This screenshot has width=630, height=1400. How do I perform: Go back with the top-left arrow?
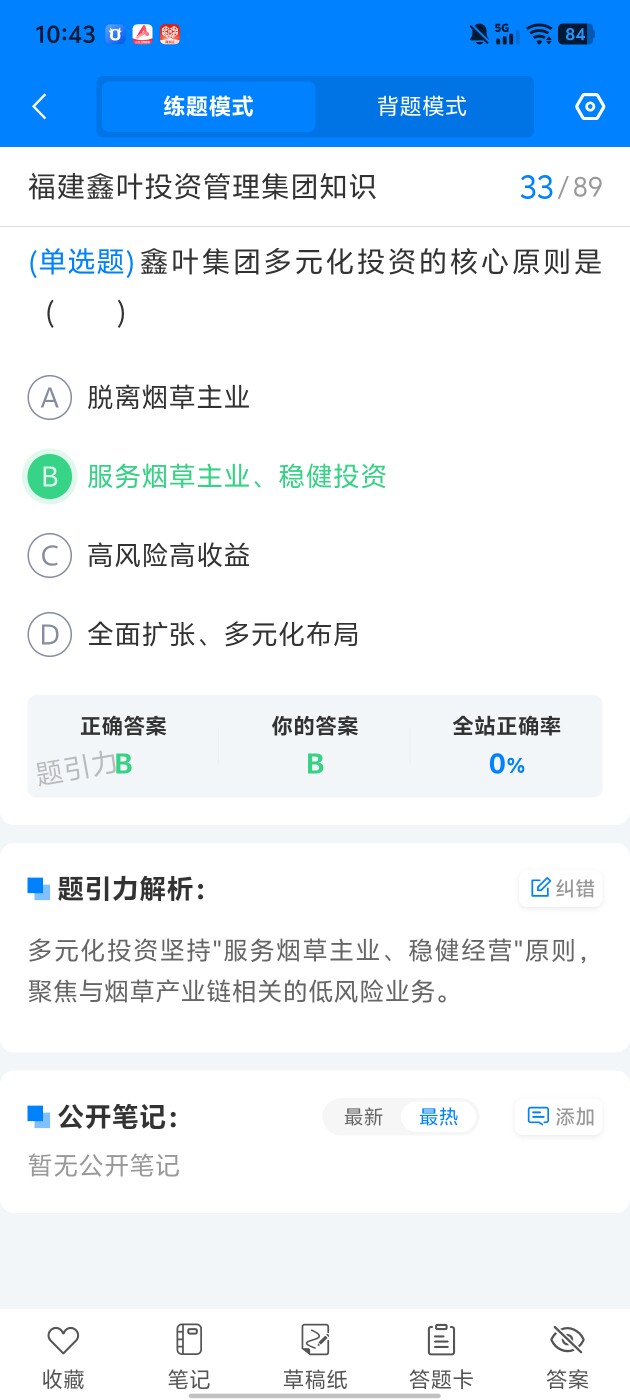(40, 107)
